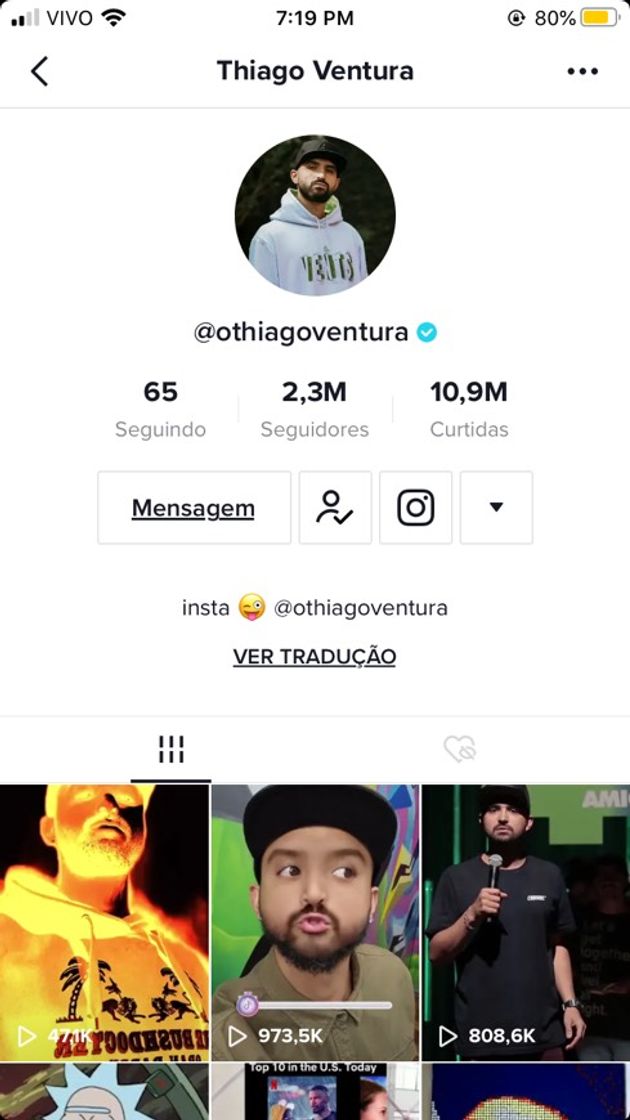The height and width of the screenshot is (1120, 630).
Task: Open the three-dot overflow menu
Action: 582,71
